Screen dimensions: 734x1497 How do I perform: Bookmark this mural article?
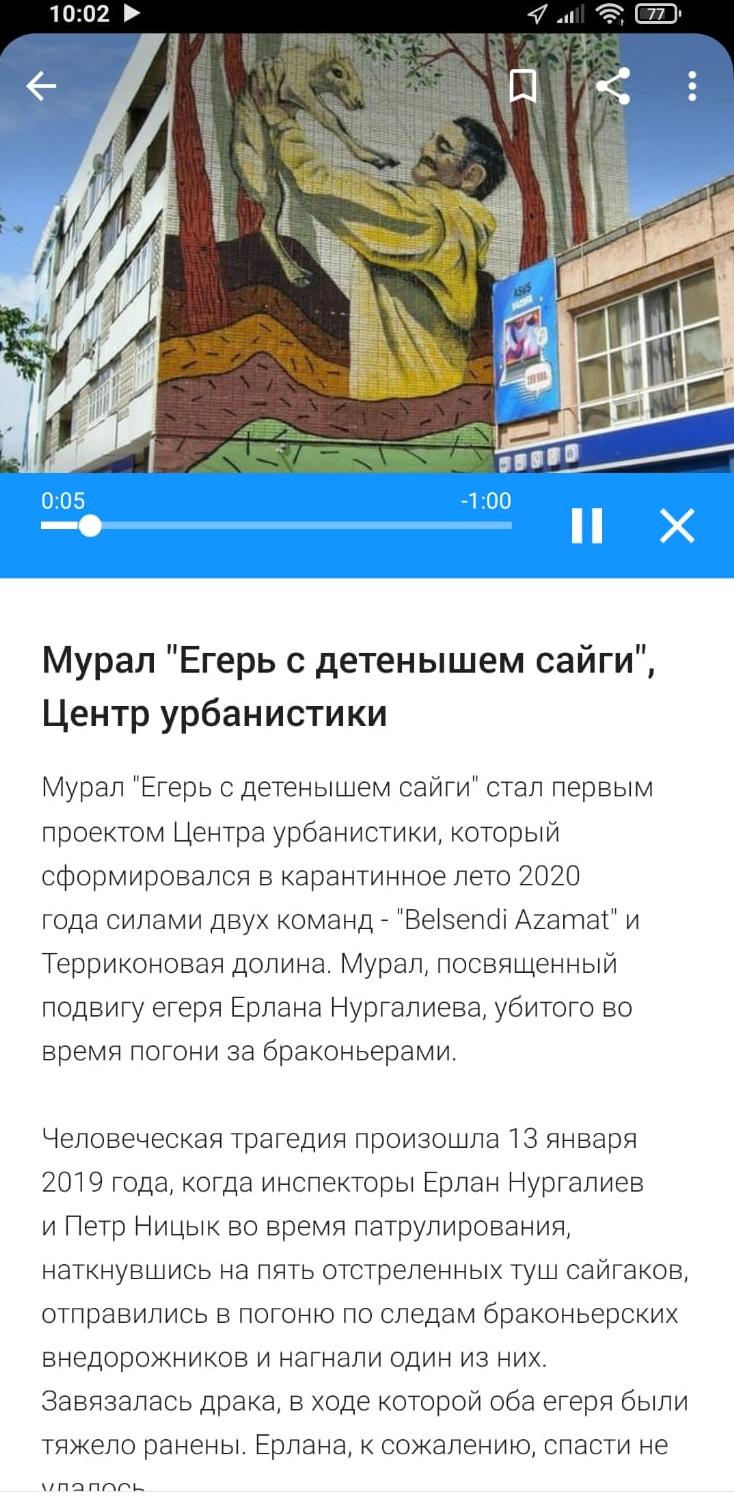(x=522, y=87)
